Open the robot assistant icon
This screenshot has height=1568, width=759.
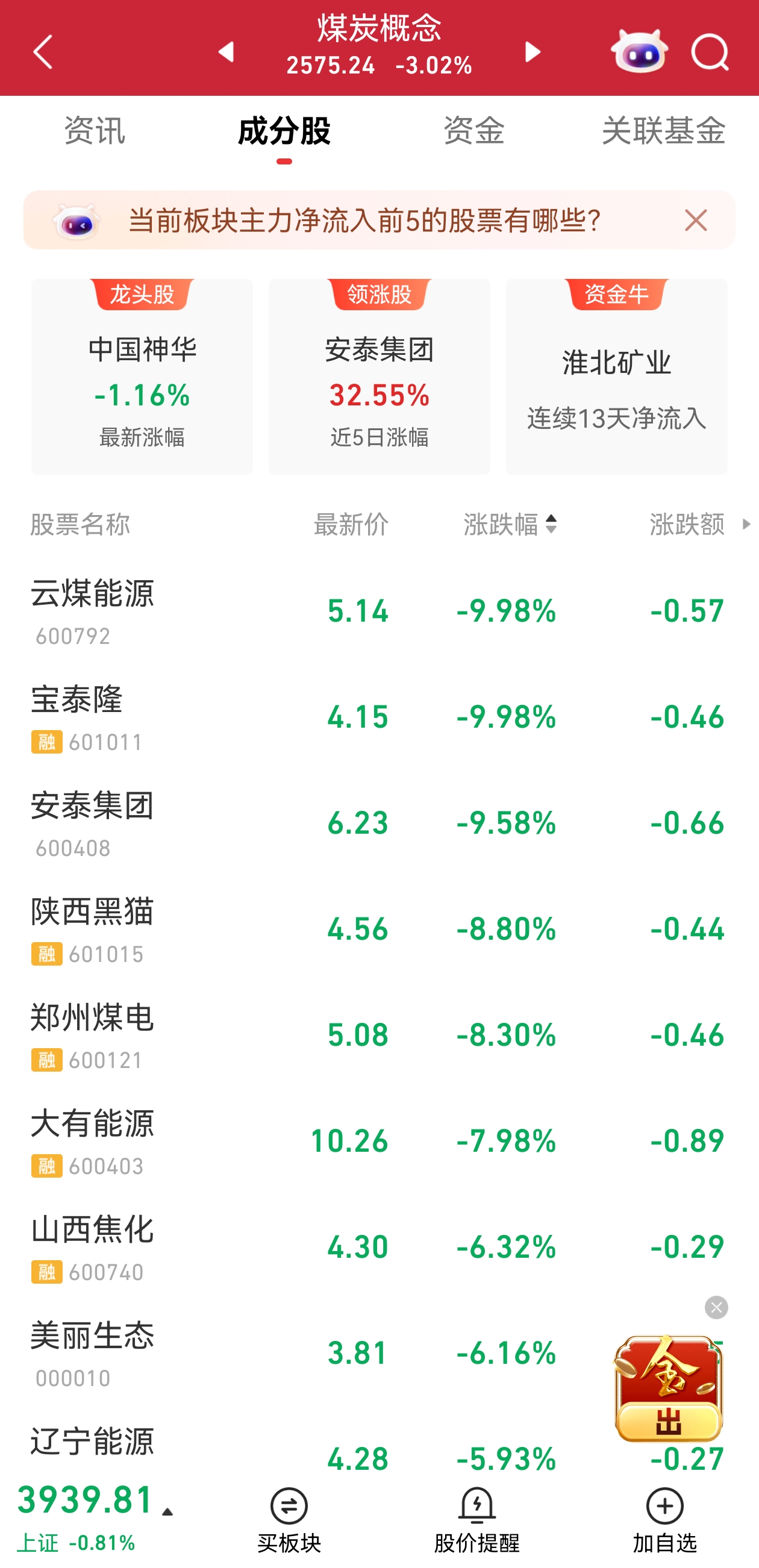(639, 52)
